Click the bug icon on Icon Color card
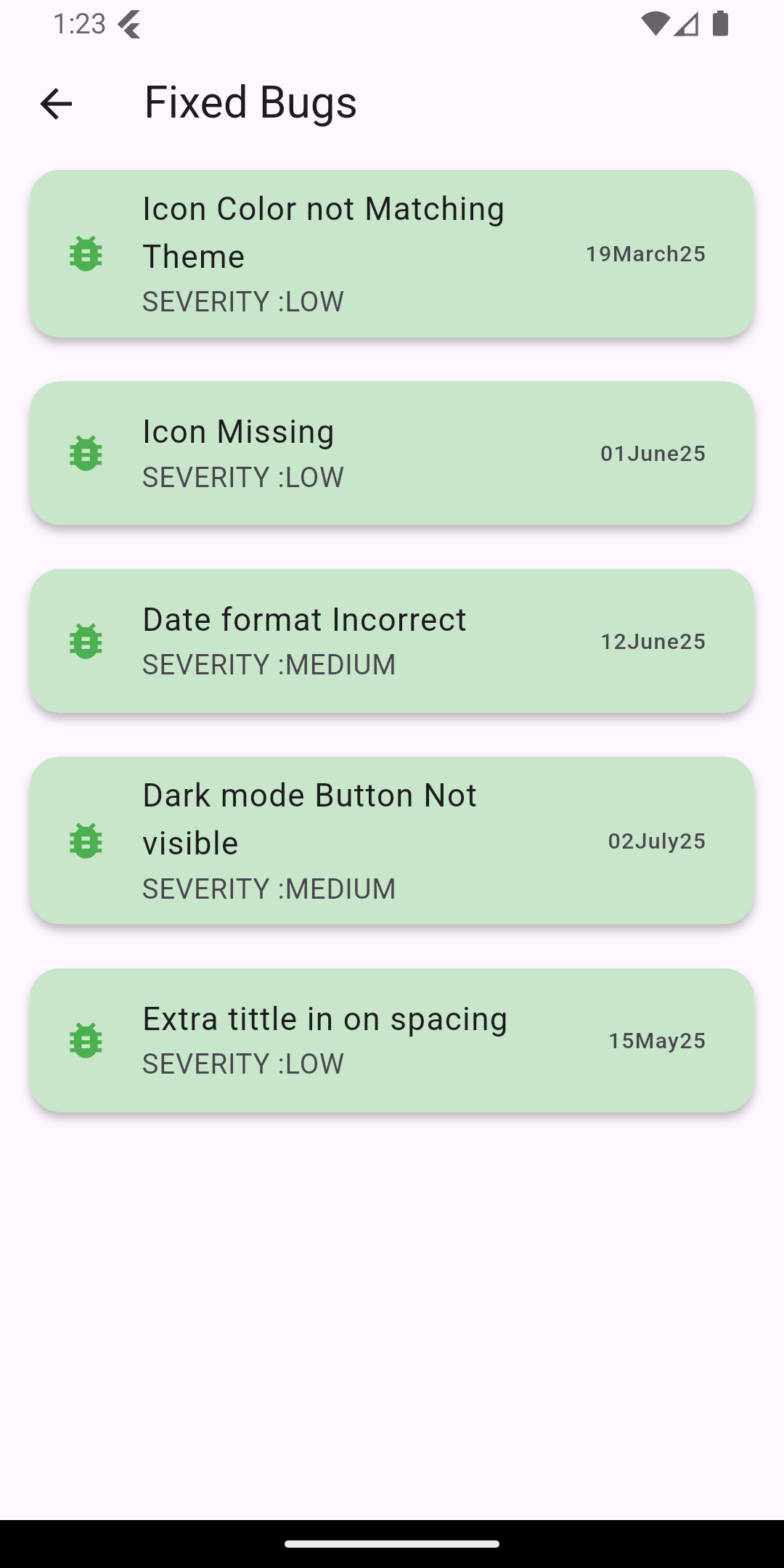The image size is (784, 1568). (86, 254)
